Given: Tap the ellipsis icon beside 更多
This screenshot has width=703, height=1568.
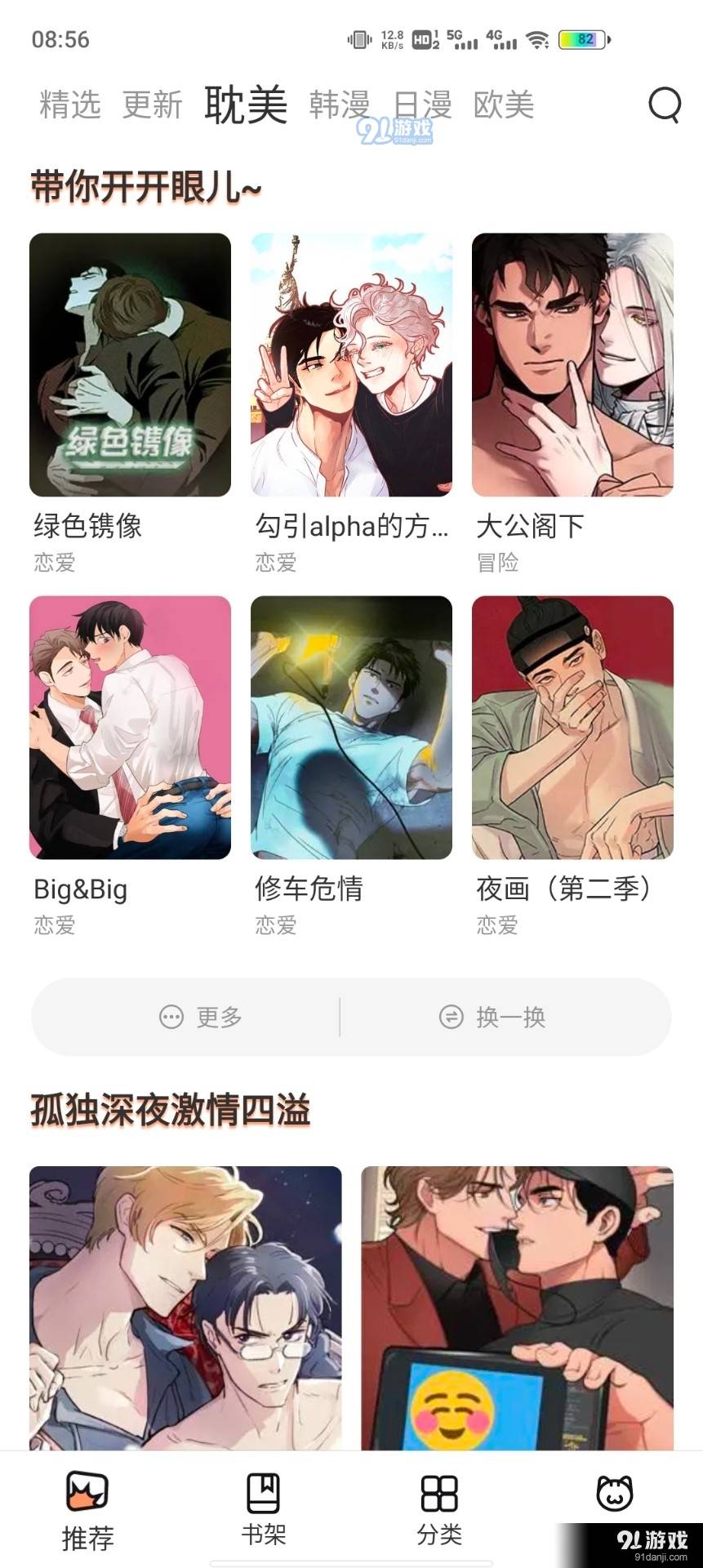Looking at the screenshot, I should click(171, 1017).
